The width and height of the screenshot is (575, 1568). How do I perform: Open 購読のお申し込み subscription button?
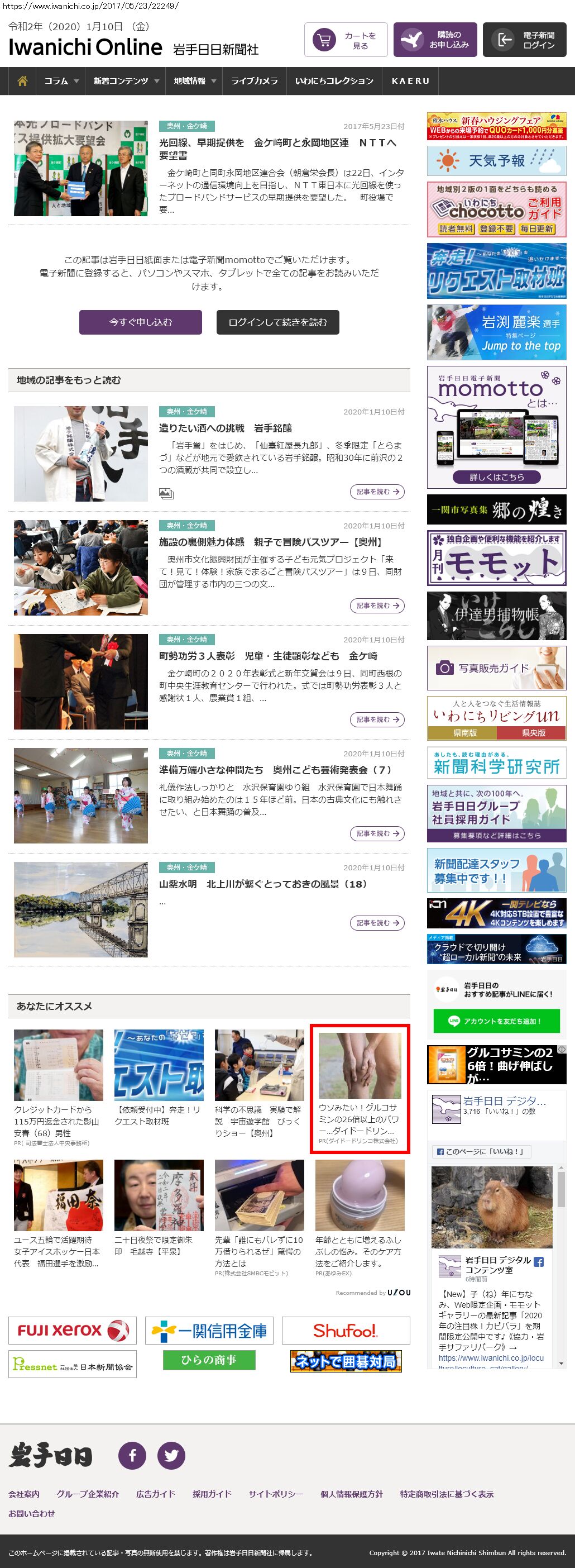(434, 40)
